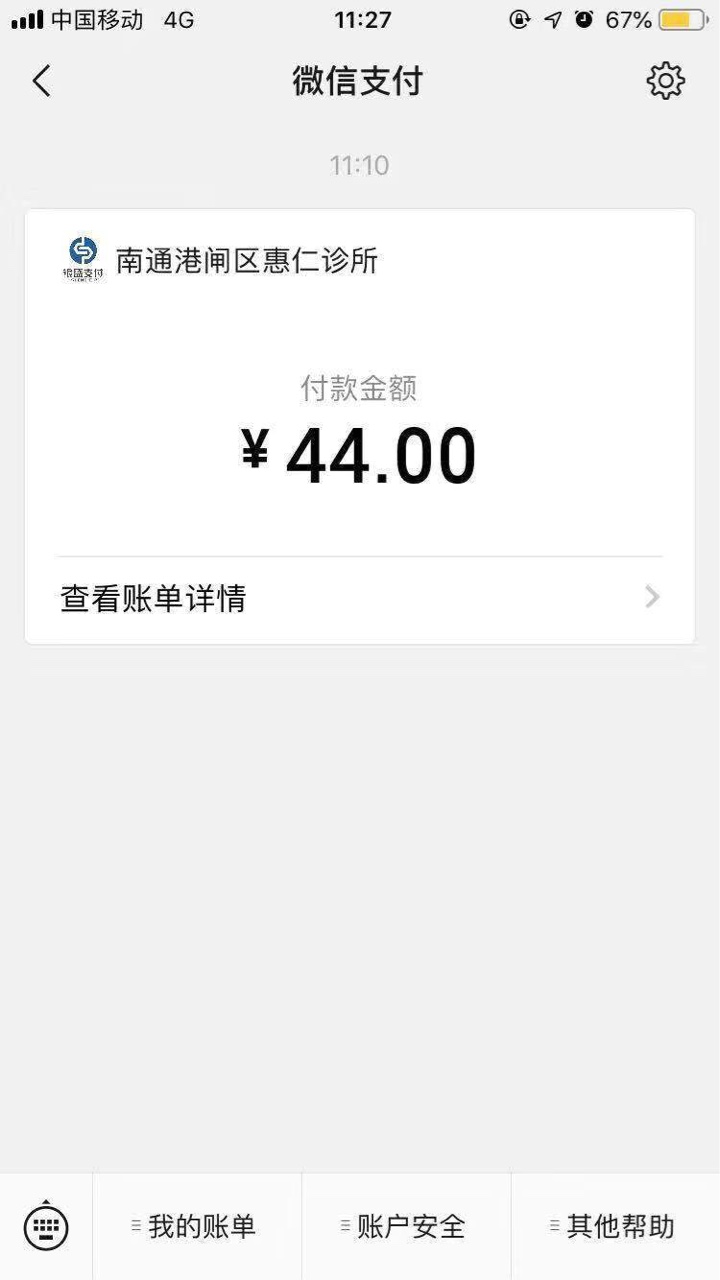Switch to keyboard input mode
This screenshot has width=720, height=1280.
click(46, 1226)
